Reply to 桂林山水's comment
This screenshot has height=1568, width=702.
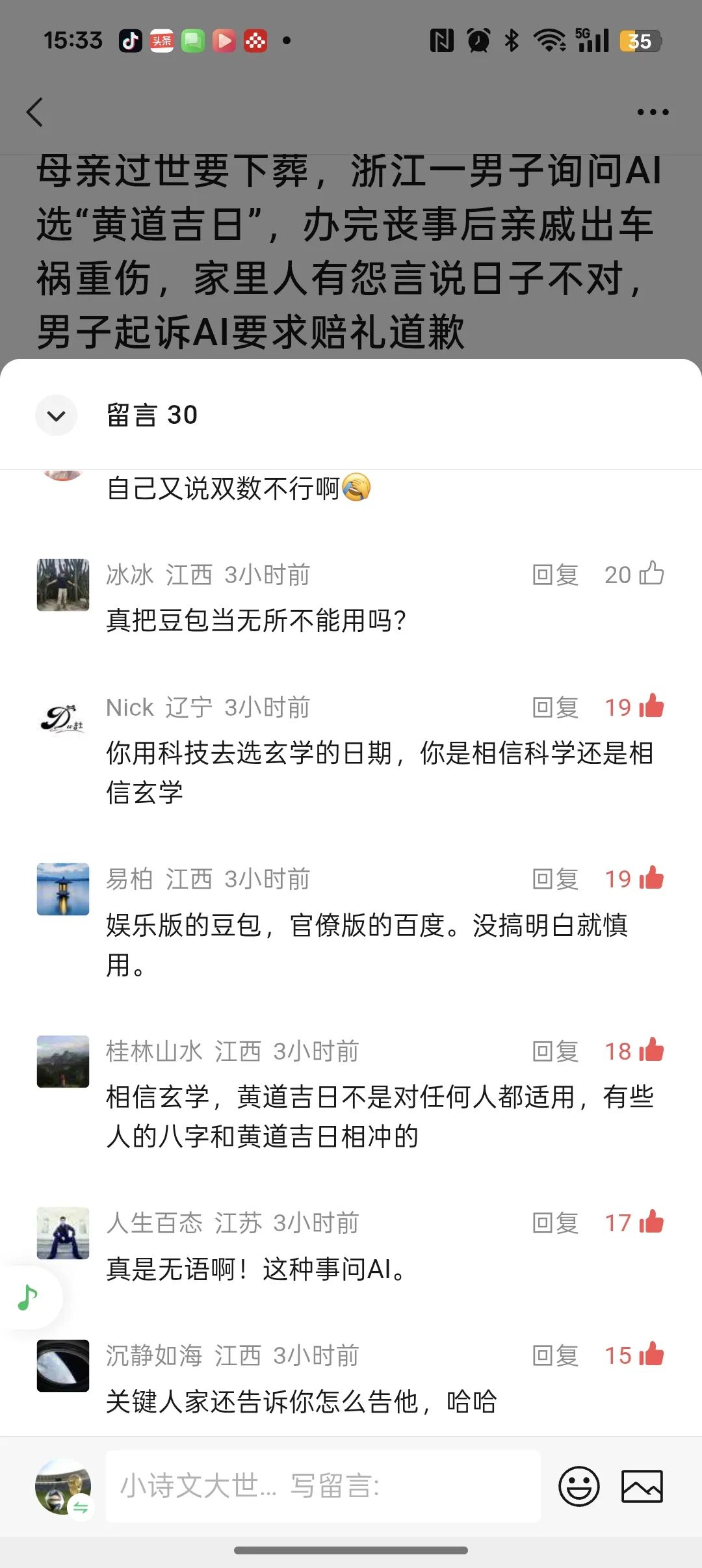pyautogui.click(x=555, y=1051)
